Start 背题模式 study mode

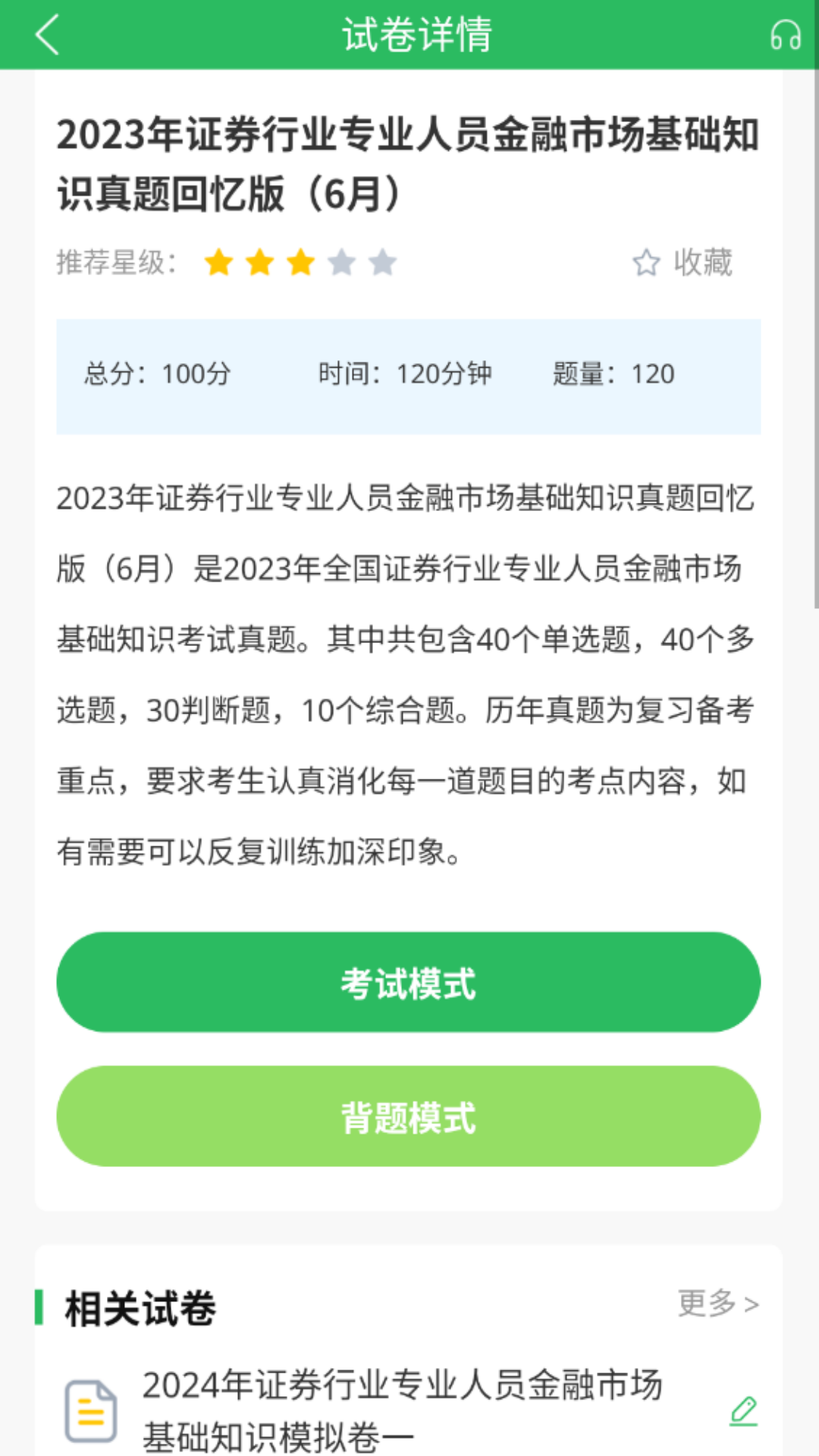(409, 1116)
